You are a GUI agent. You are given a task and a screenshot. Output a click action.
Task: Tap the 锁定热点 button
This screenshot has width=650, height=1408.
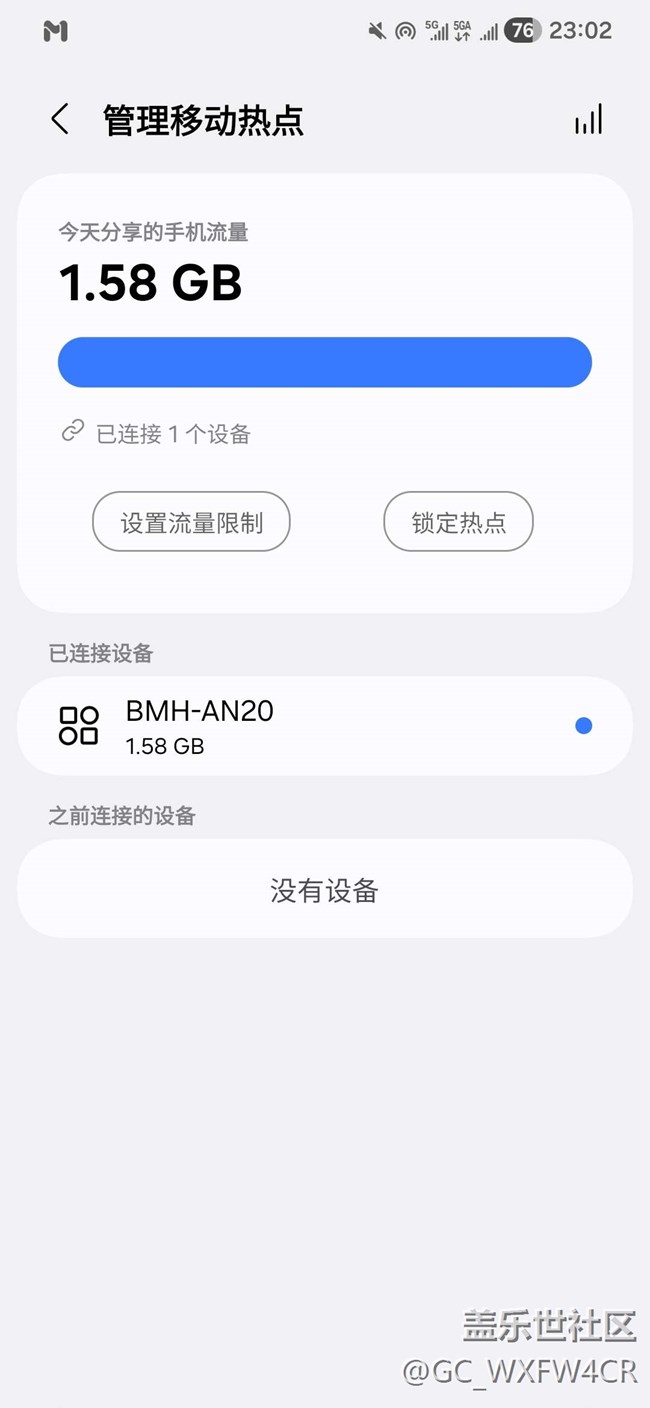(x=458, y=522)
